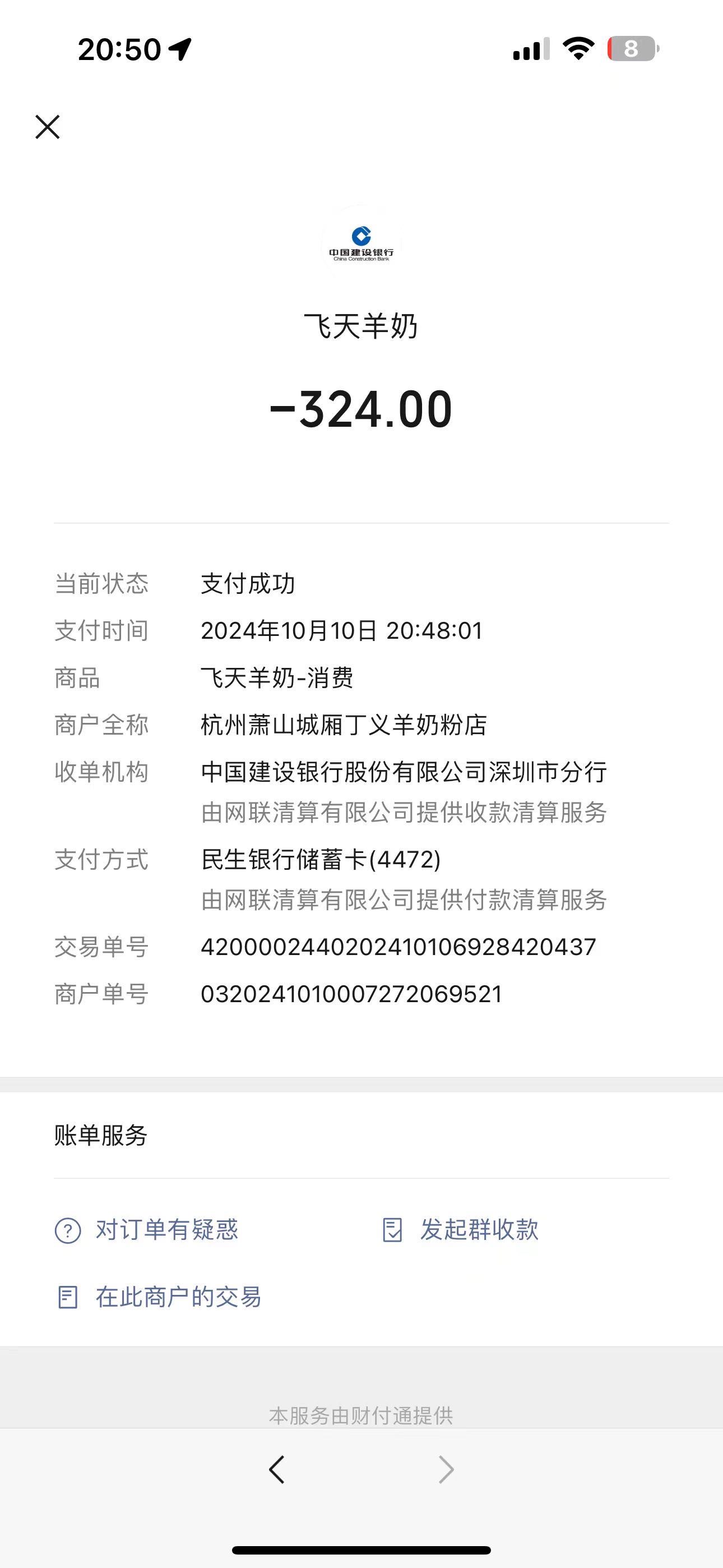Go back using the bottom left arrow
This screenshot has width=723, height=1568.
click(x=277, y=1470)
